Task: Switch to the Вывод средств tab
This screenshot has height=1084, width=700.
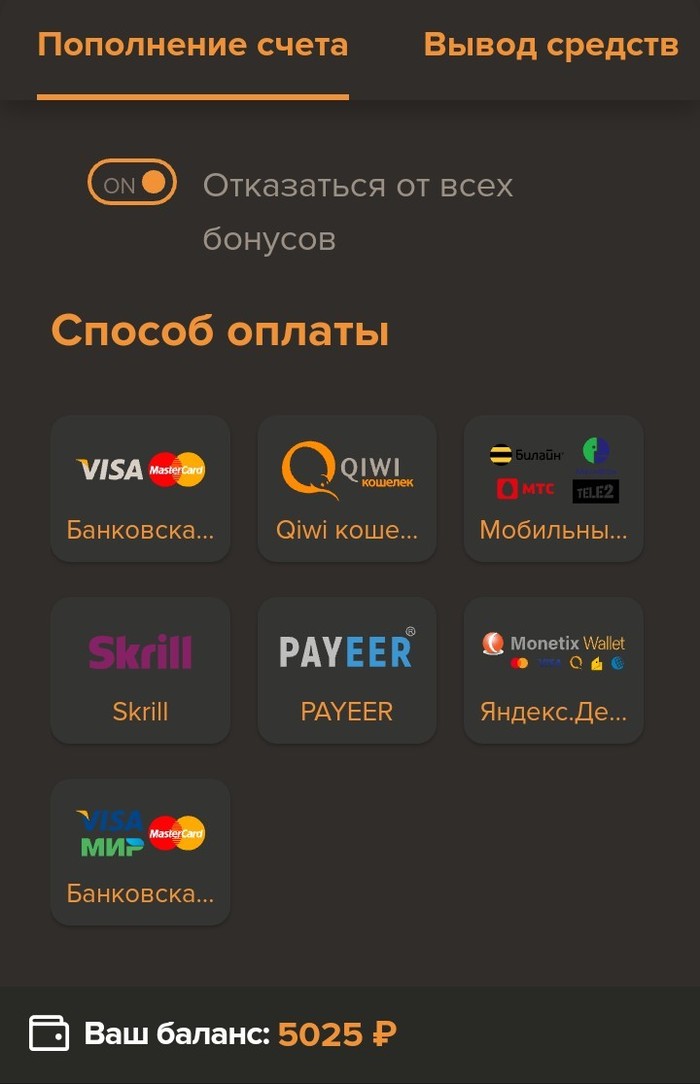Action: (550, 46)
